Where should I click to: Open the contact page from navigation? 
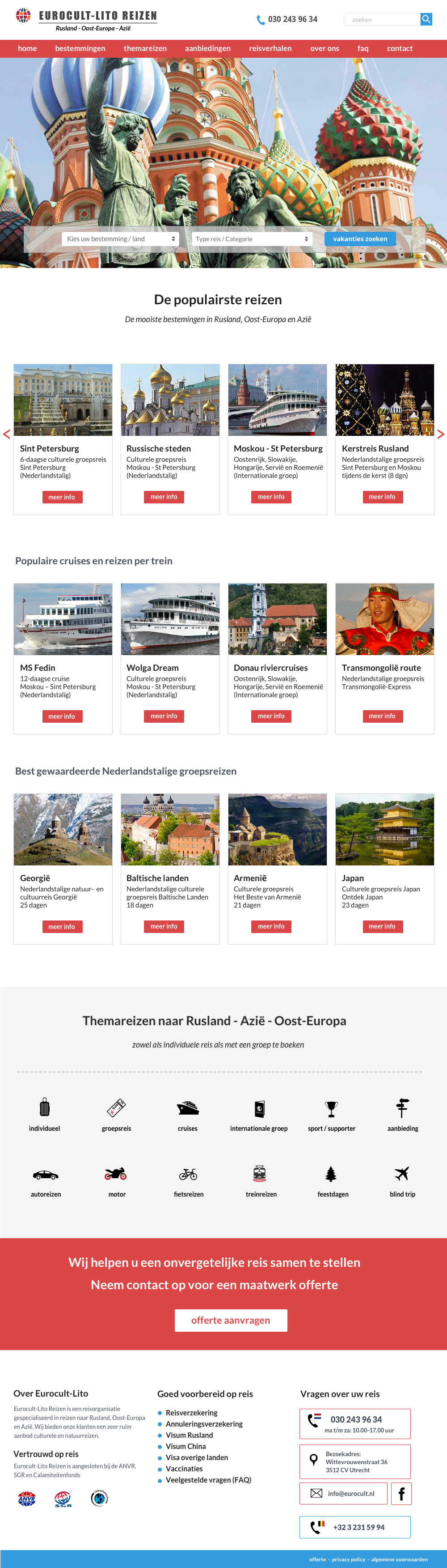(399, 49)
